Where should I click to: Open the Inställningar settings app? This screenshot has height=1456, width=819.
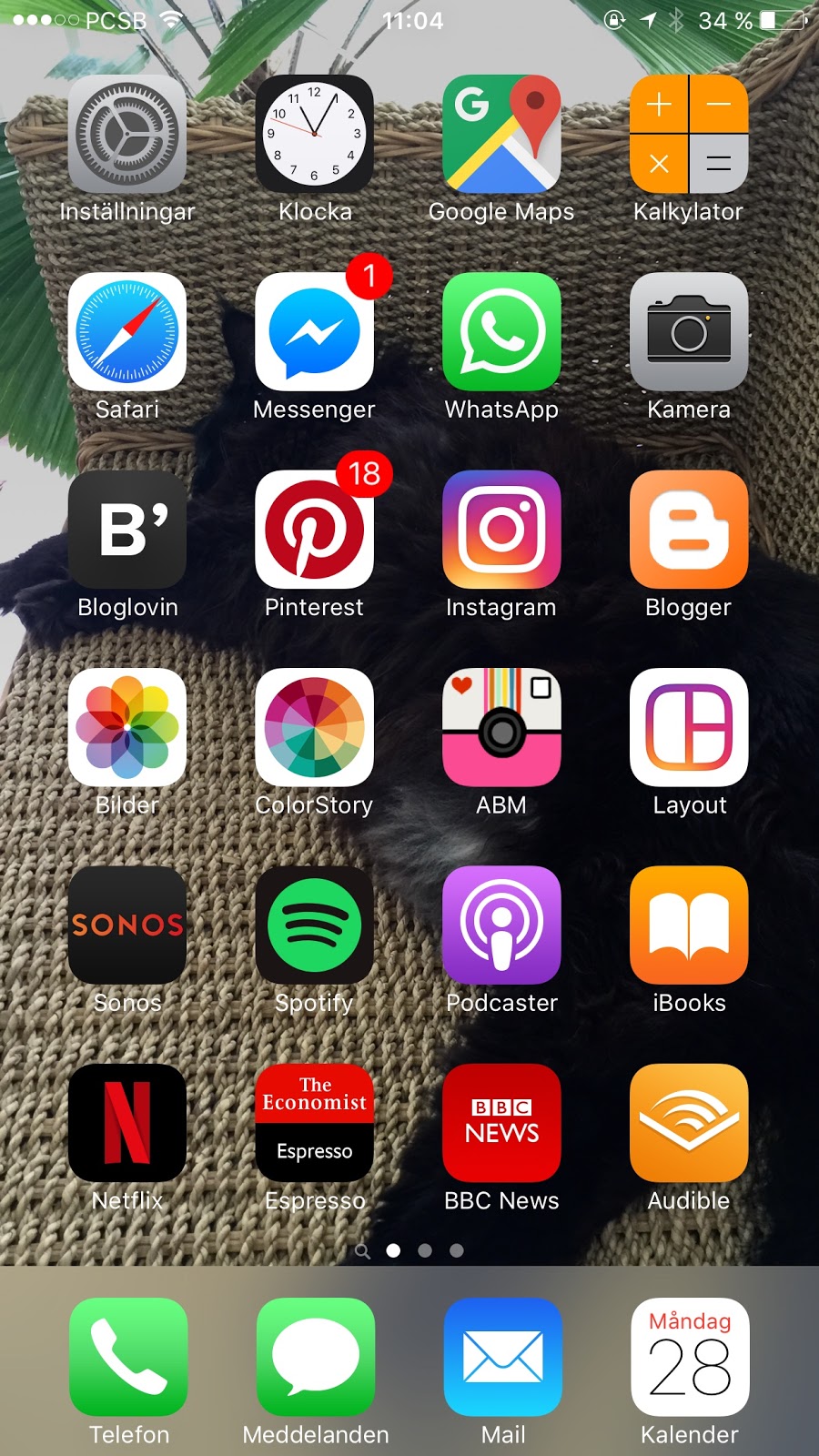point(127,134)
